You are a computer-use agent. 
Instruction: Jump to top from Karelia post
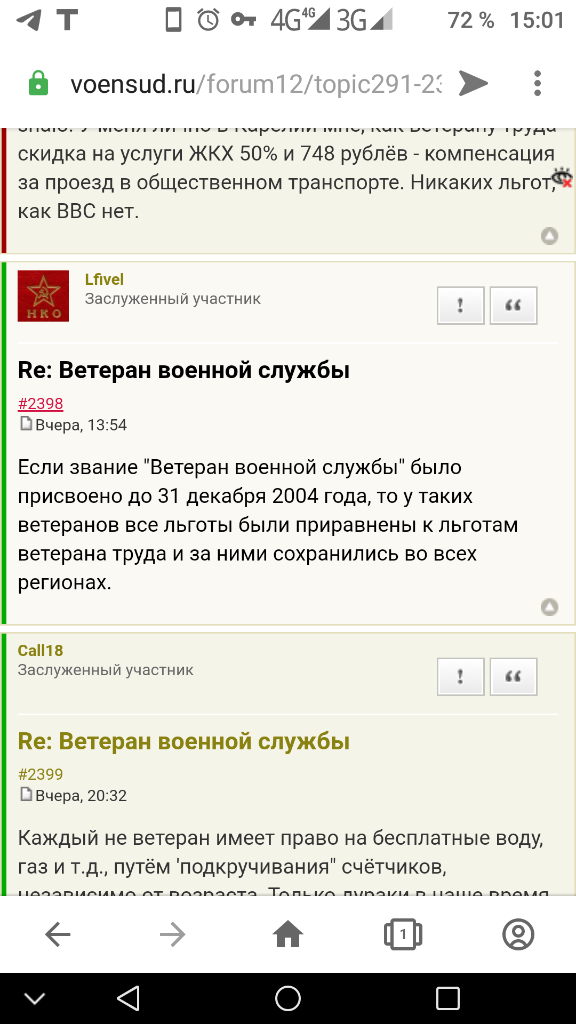point(549,236)
